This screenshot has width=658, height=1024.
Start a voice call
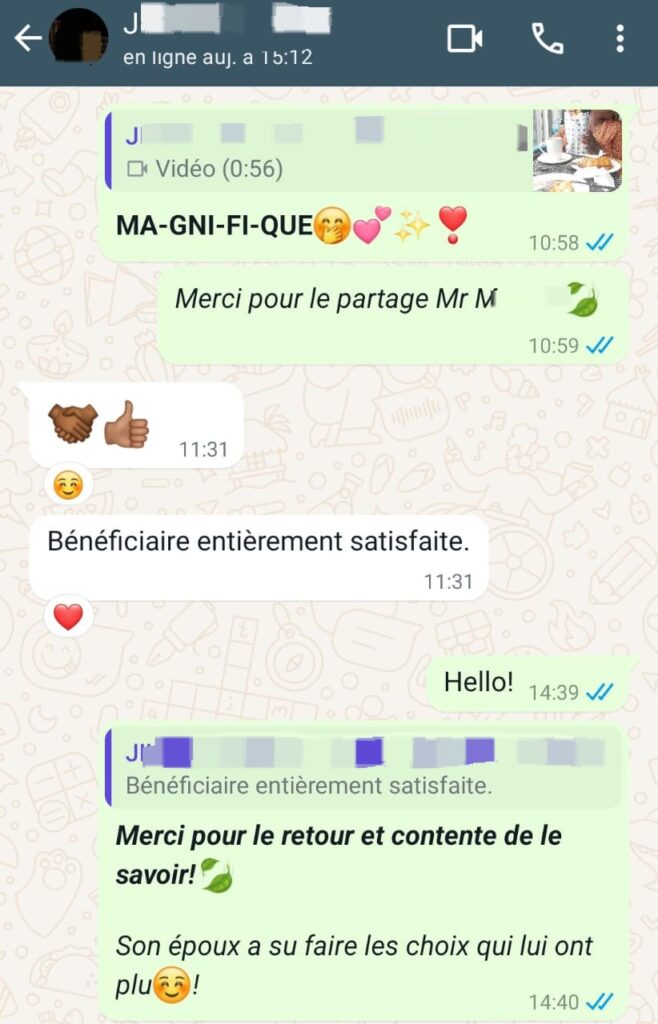pyautogui.click(x=546, y=39)
